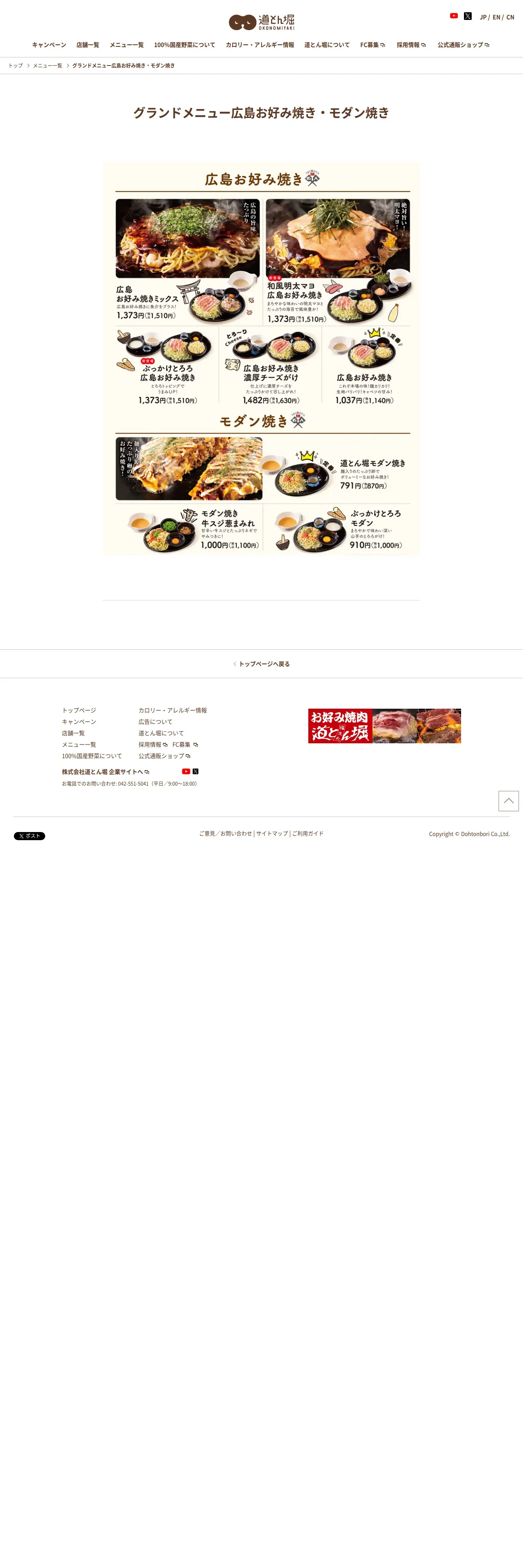Open 店舗一覧 in the top navigation
The height and width of the screenshot is (1568, 523).
[88, 45]
